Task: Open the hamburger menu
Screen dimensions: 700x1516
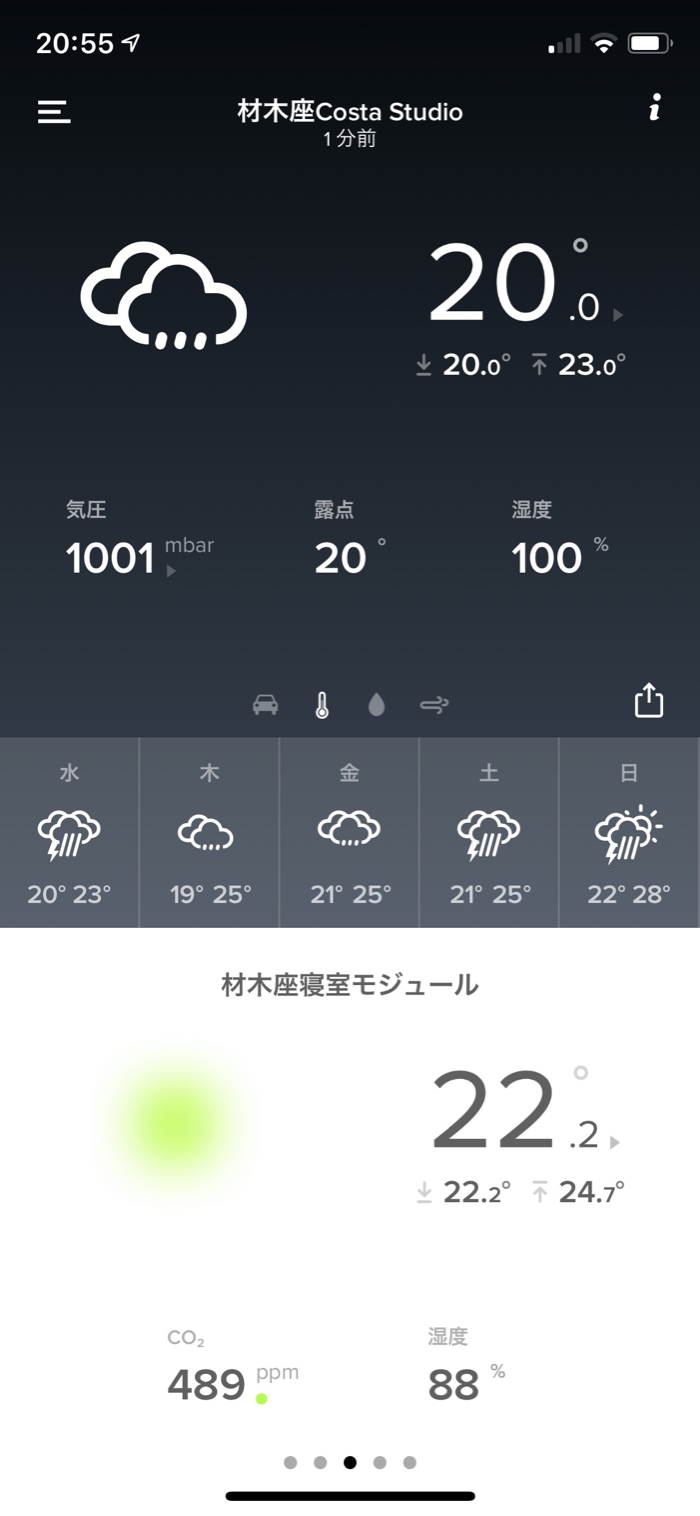Action: coord(54,111)
